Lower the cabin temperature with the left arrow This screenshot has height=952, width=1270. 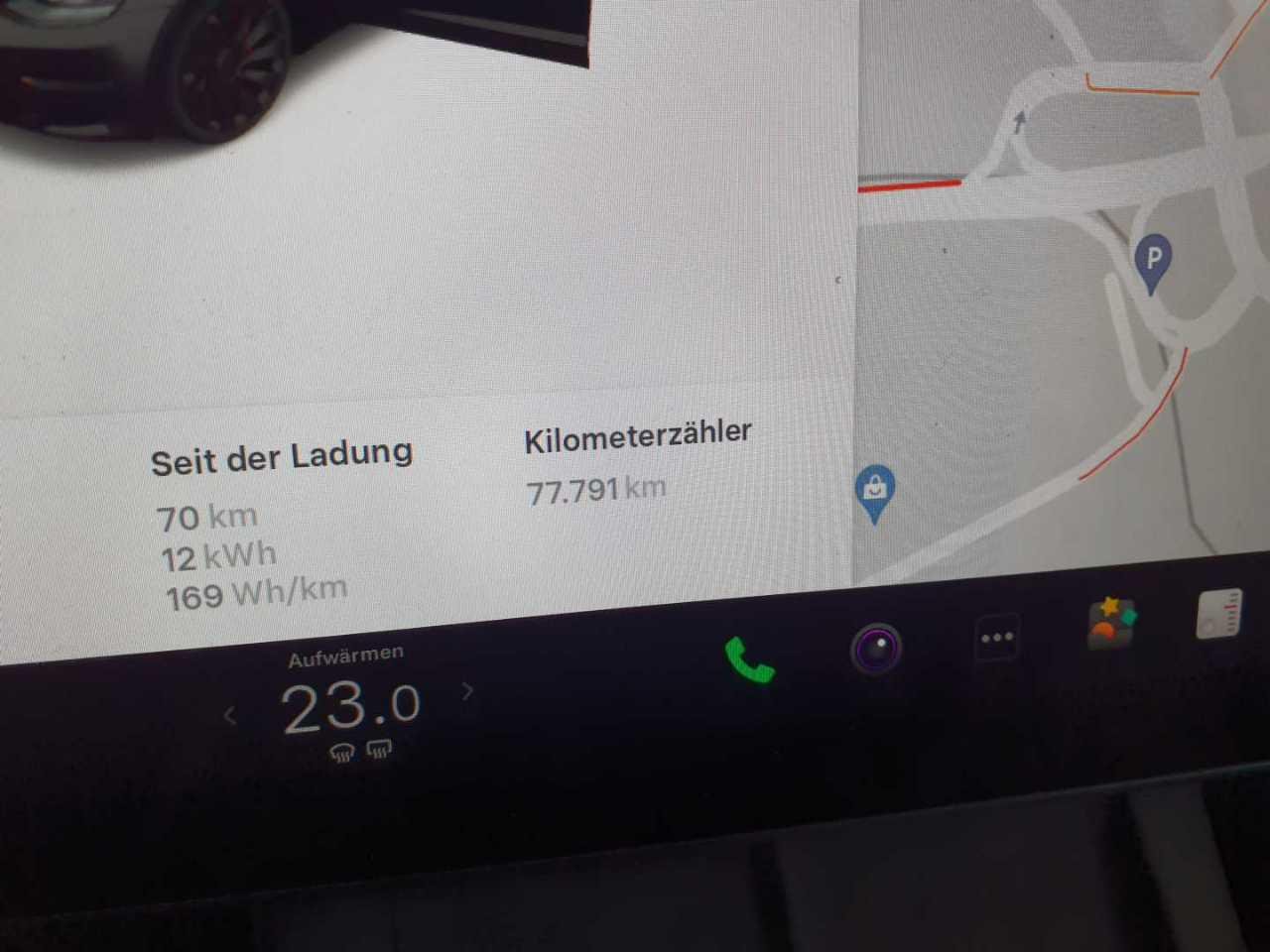click(230, 715)
